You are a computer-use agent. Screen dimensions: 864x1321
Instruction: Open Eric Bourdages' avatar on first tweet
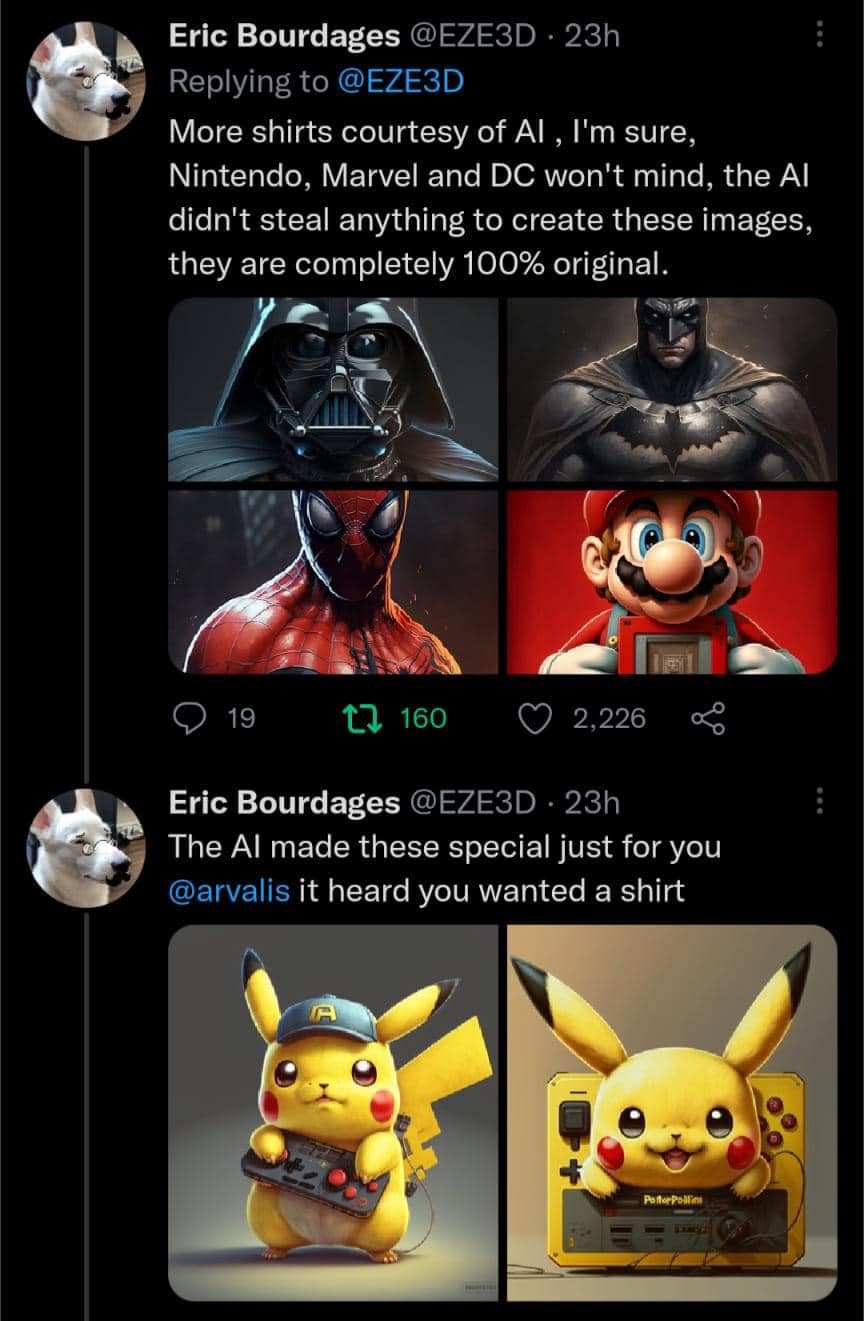point(86,79)
